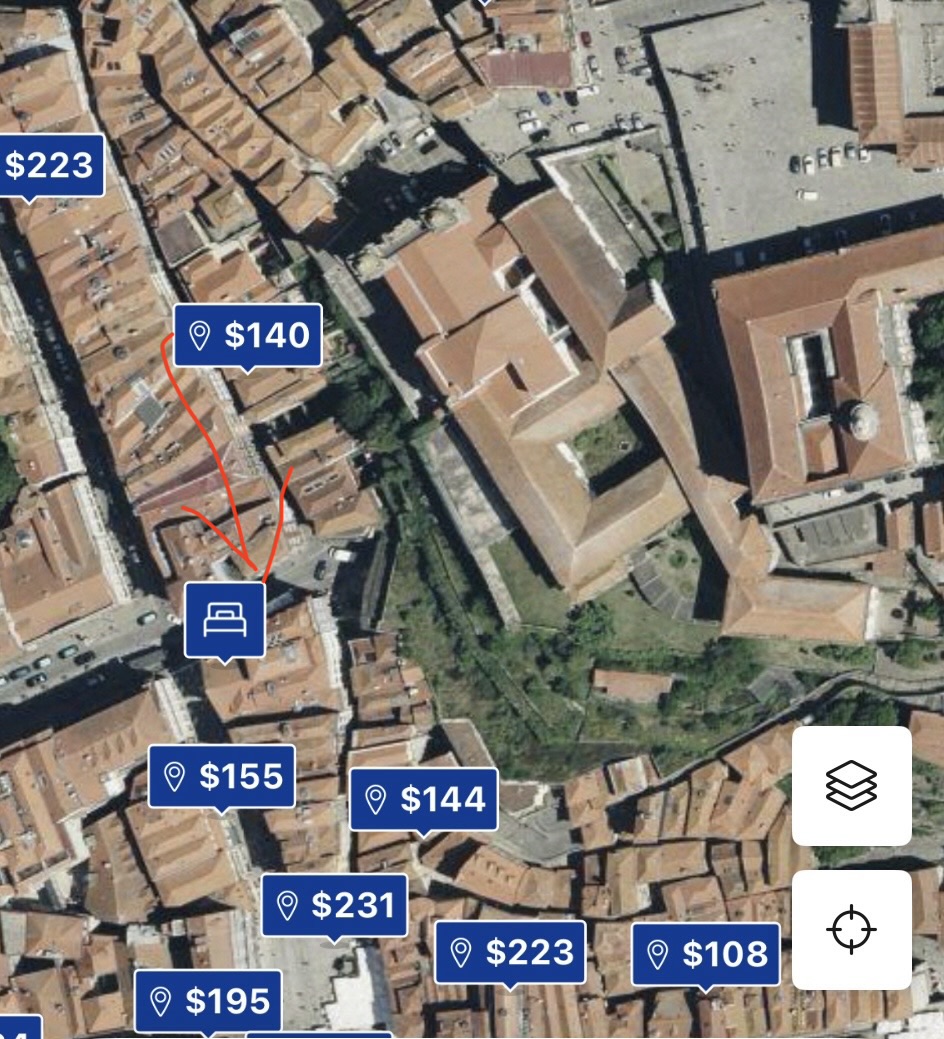The image size is (944, 1039).
Task: View the $144 price pin
Action: 423,799
